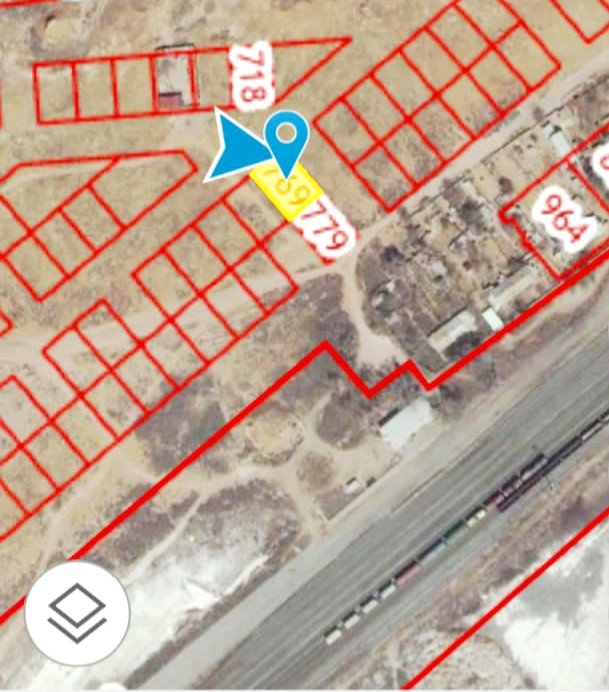The width and height of the screenshot is (609, 692).
Task: Tap the blue location pin marker
Action: [288, 136]
